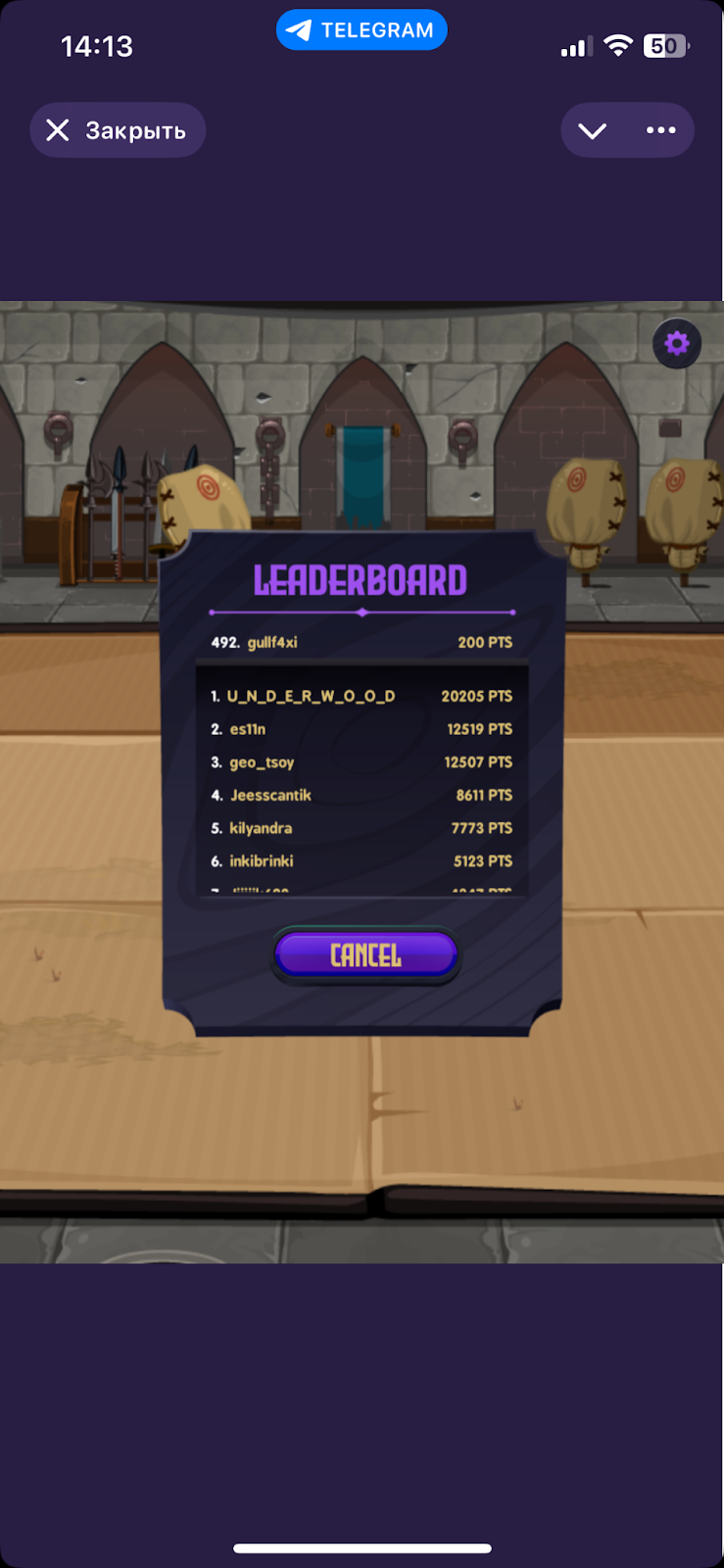This screenshot has width=724, height=1568.
Task: Open the game settings gear
Action: pos(677,343)
